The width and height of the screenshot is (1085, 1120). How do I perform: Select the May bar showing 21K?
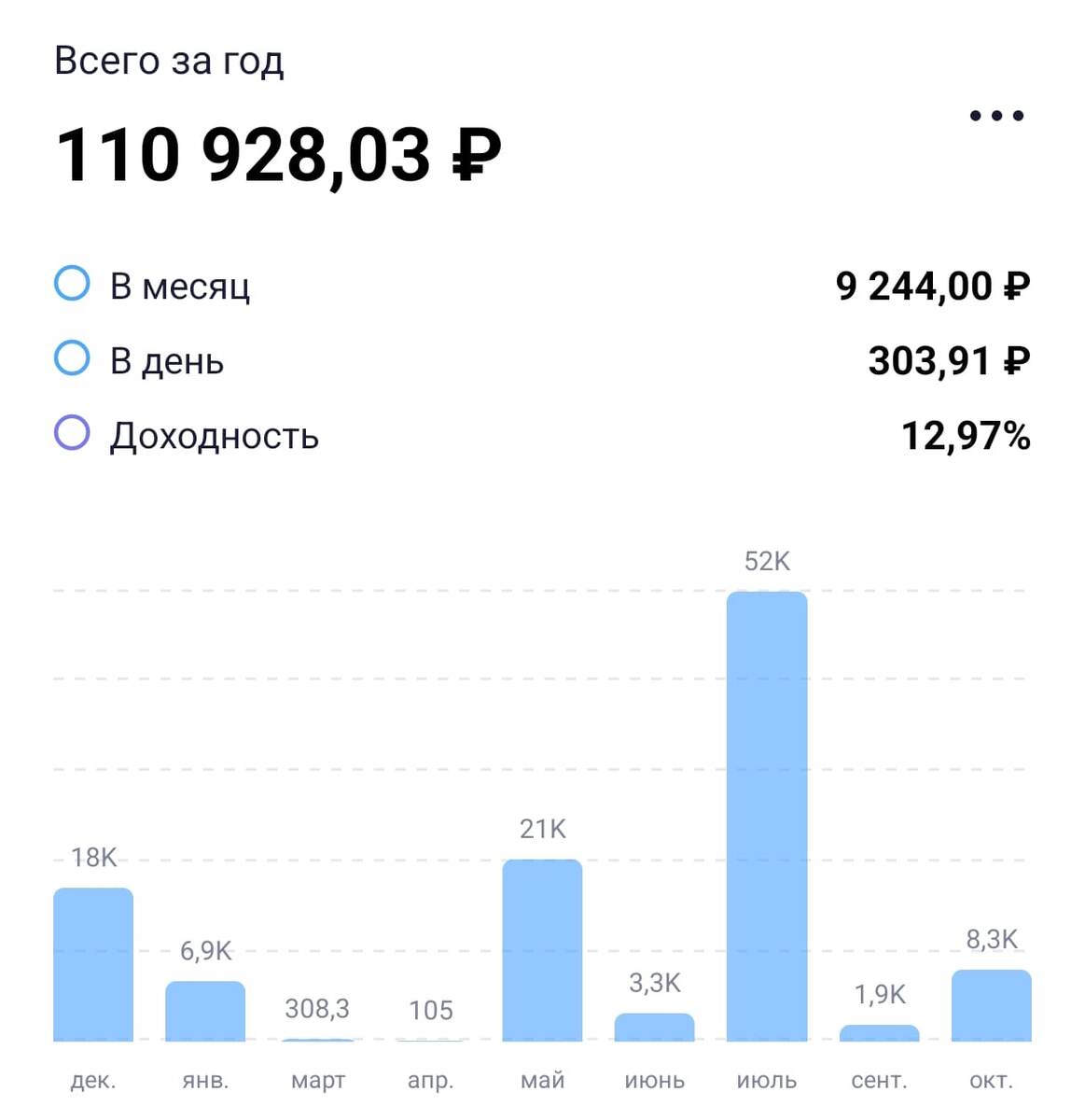pos(542,952)
